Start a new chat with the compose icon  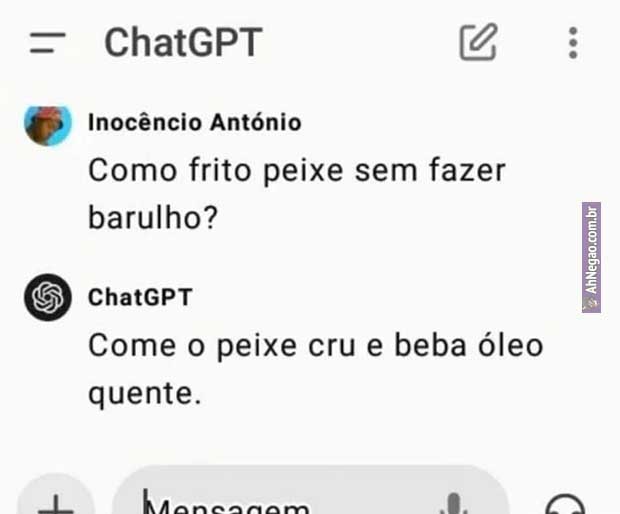click(x=478, y=43)
